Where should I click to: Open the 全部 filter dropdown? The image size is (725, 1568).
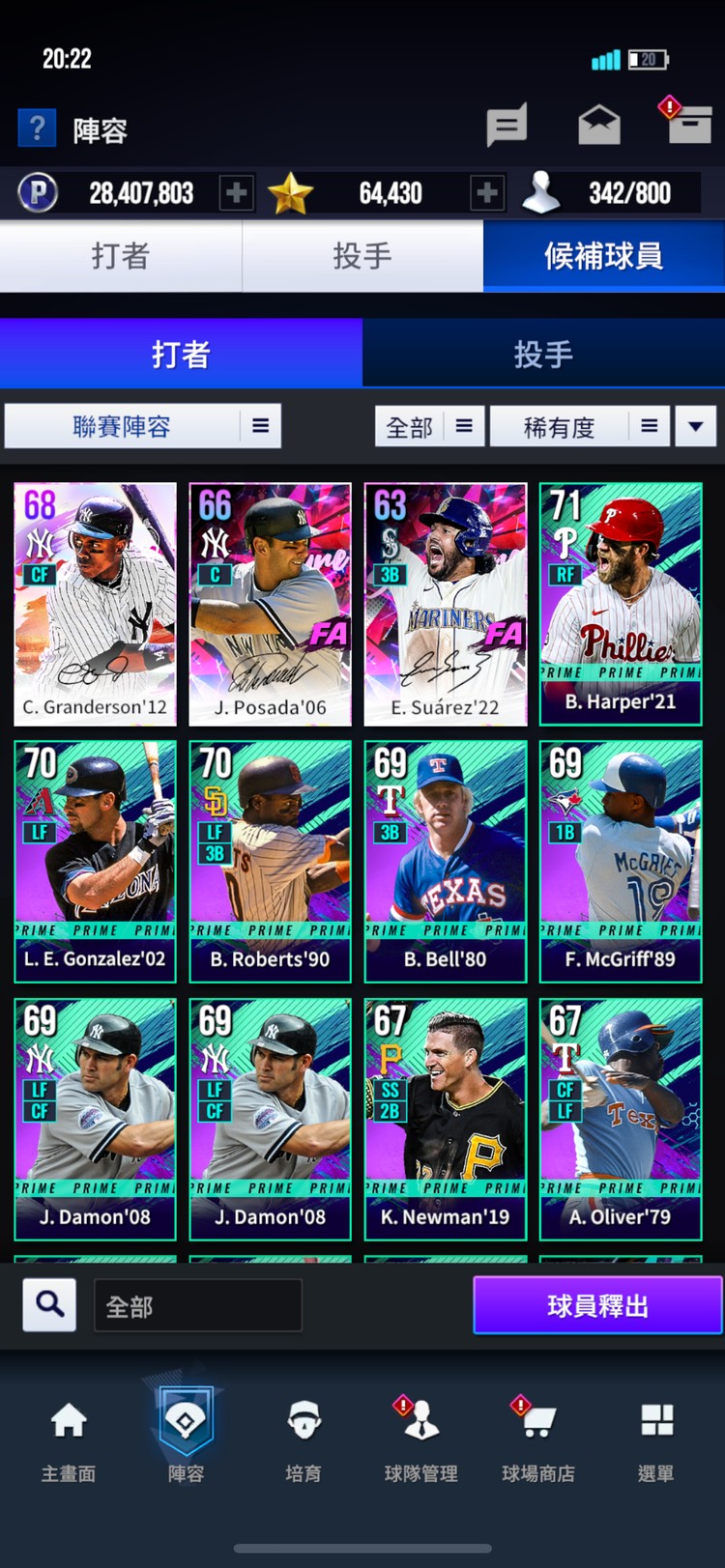pyautogui.click(x=429, y=426)
